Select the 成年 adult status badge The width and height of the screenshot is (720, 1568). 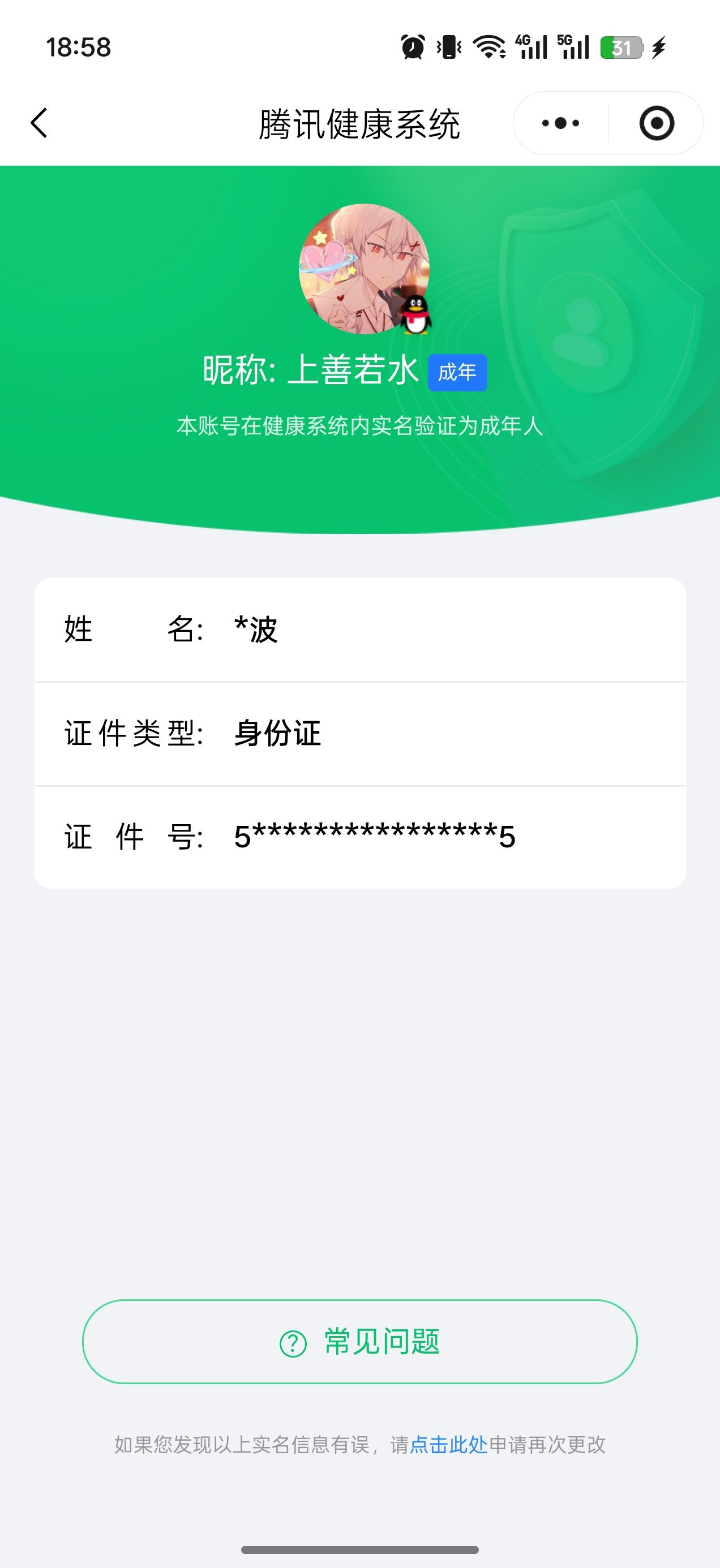click(x=458, y=373)
